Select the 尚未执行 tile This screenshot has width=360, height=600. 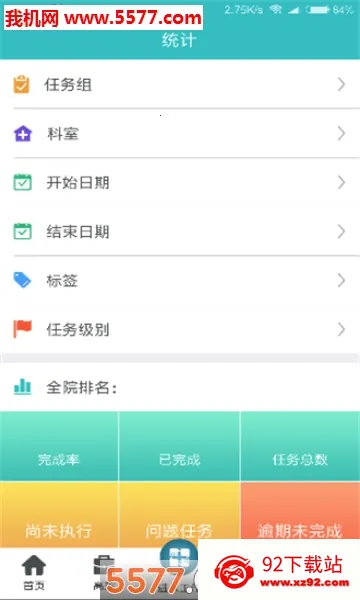(59, 515)
